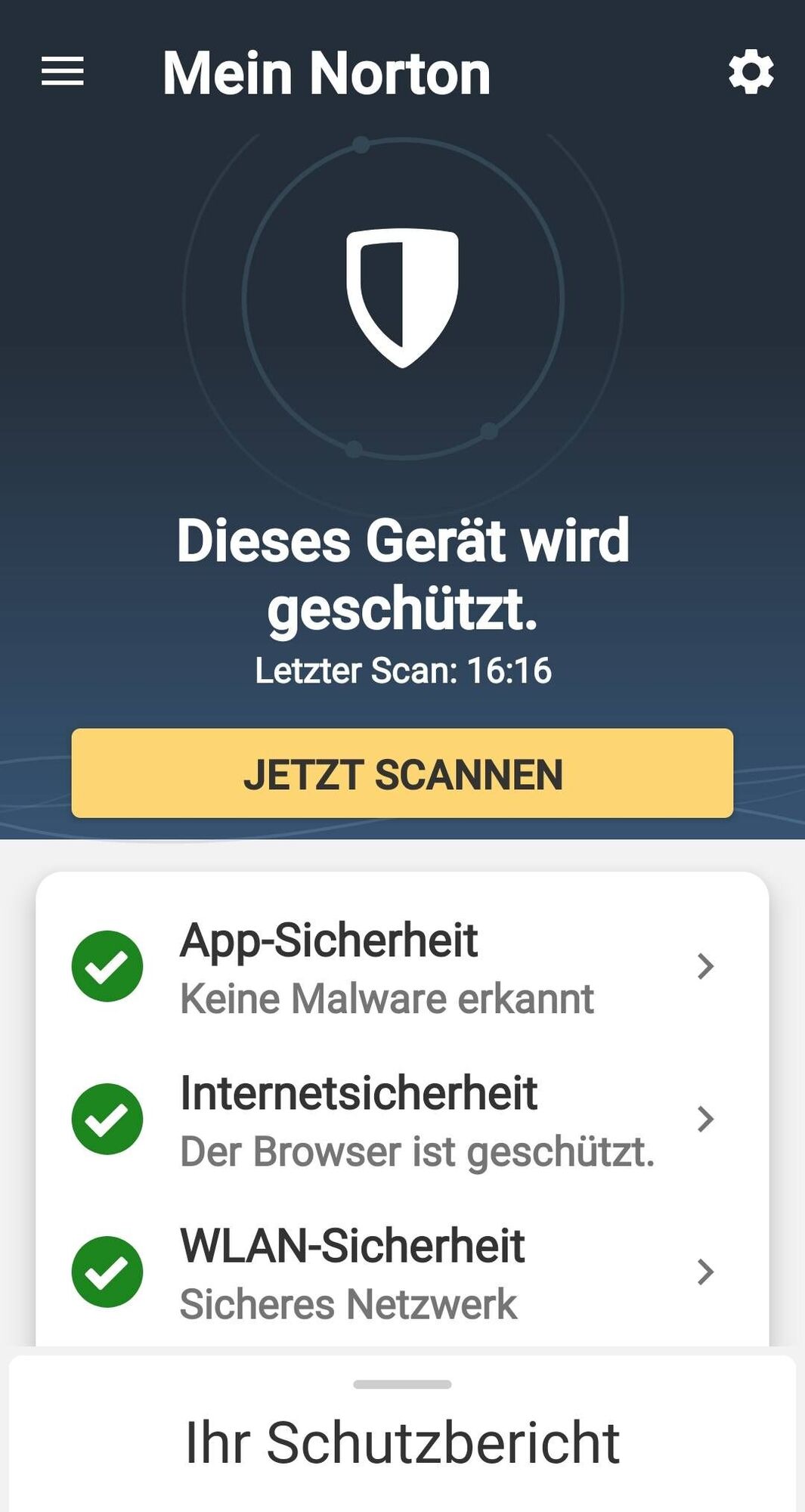Open the hamburger drawer menu
The width and height of the screenshot is (805, 1512).
(62, 72)
